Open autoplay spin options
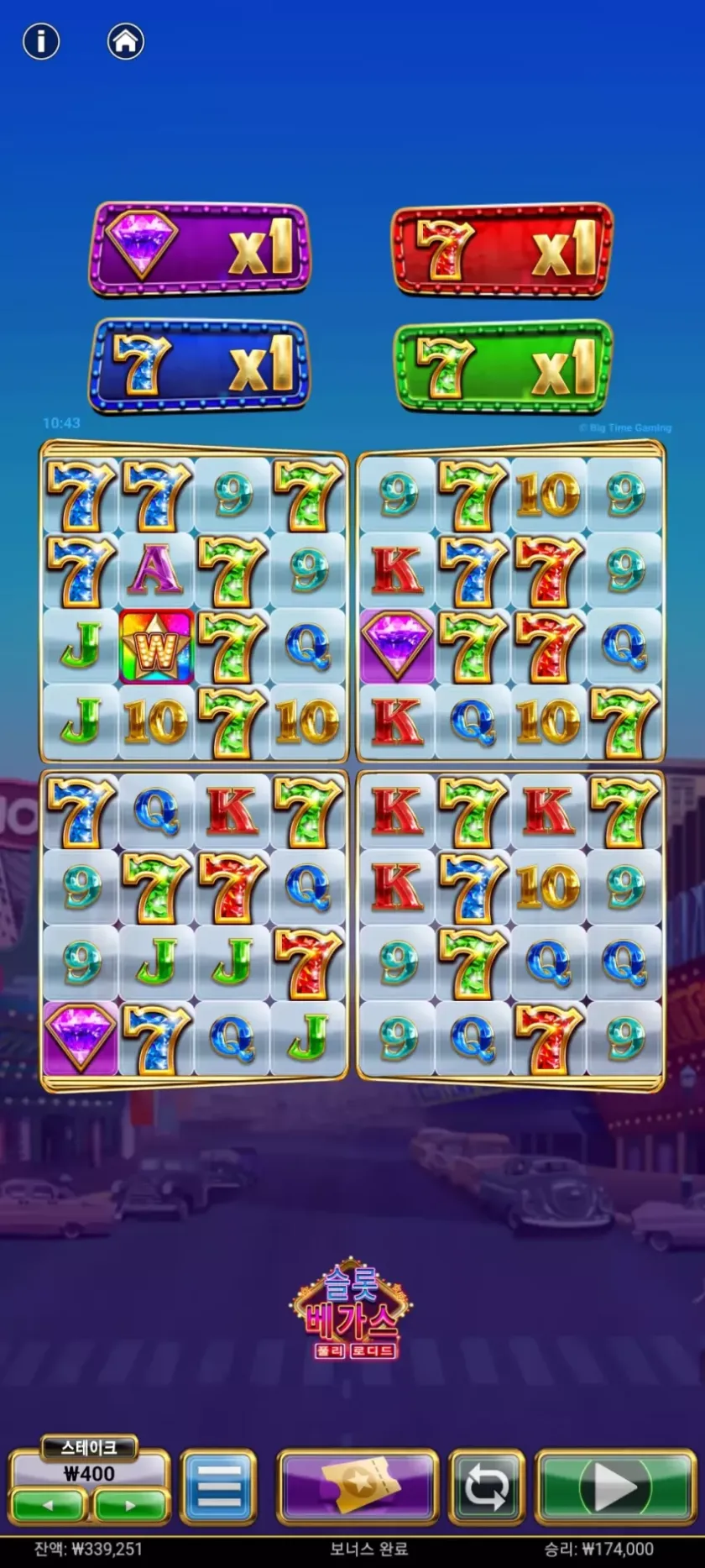This screenshot has height=1568, width=705. point(487,1487)
